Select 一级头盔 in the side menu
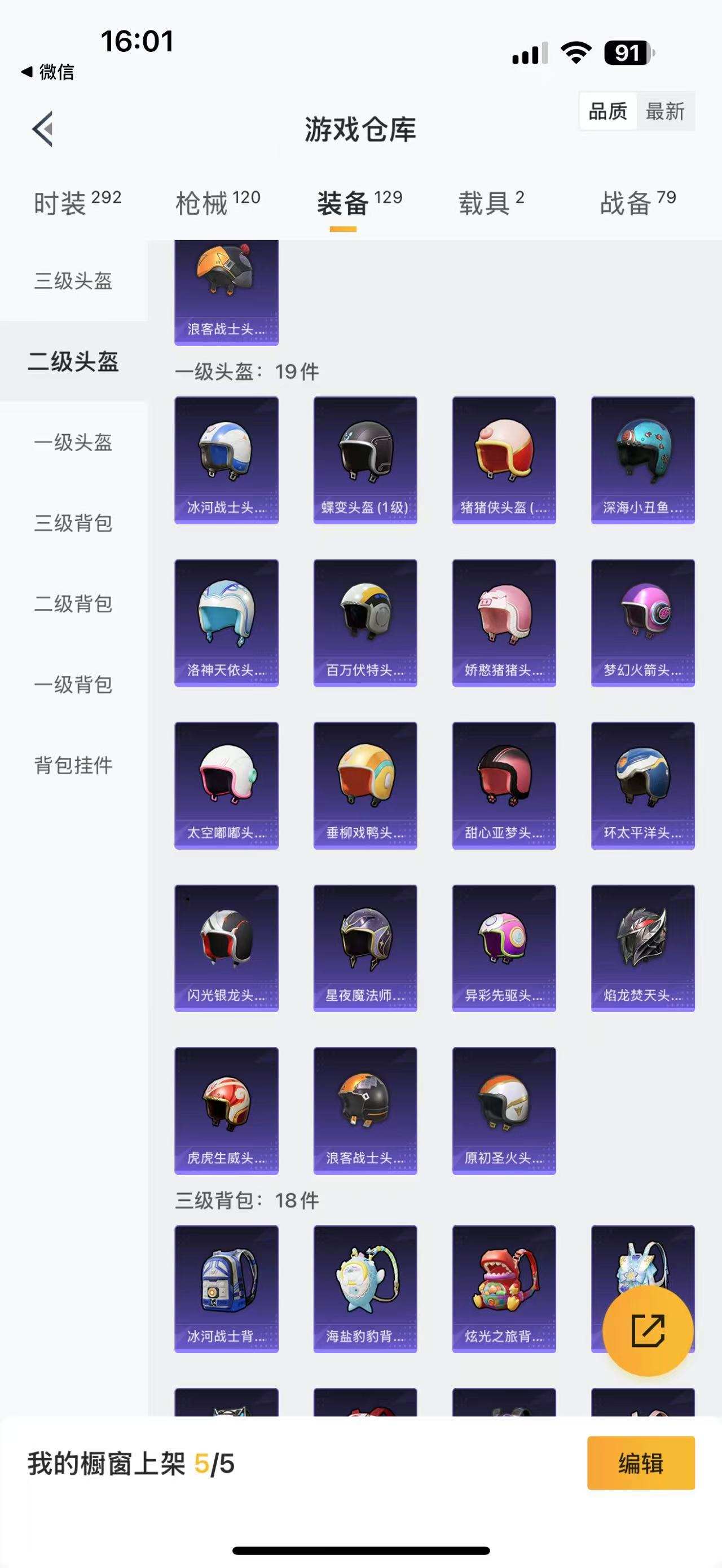 (73, 443)
